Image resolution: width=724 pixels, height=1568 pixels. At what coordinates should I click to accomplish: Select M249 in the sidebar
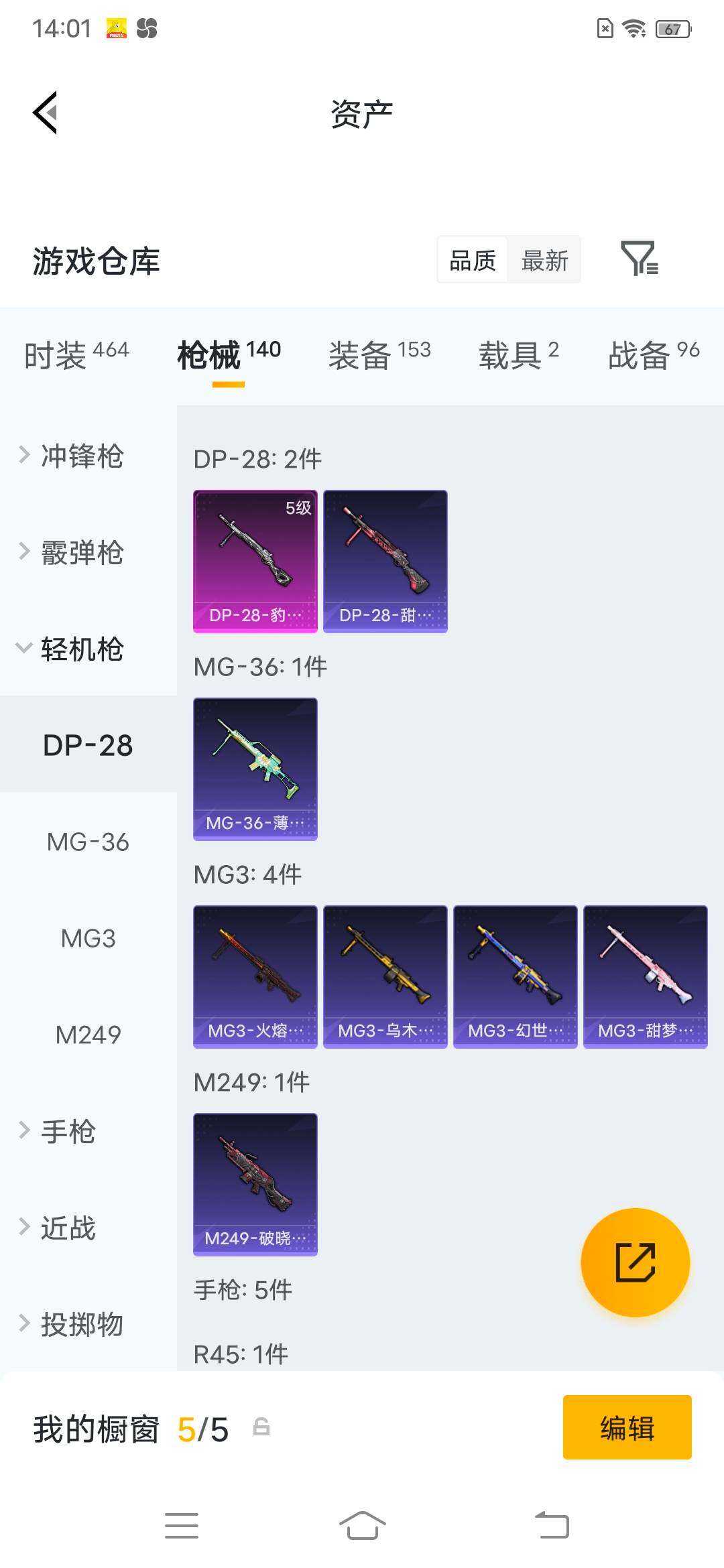(88, 1035)
